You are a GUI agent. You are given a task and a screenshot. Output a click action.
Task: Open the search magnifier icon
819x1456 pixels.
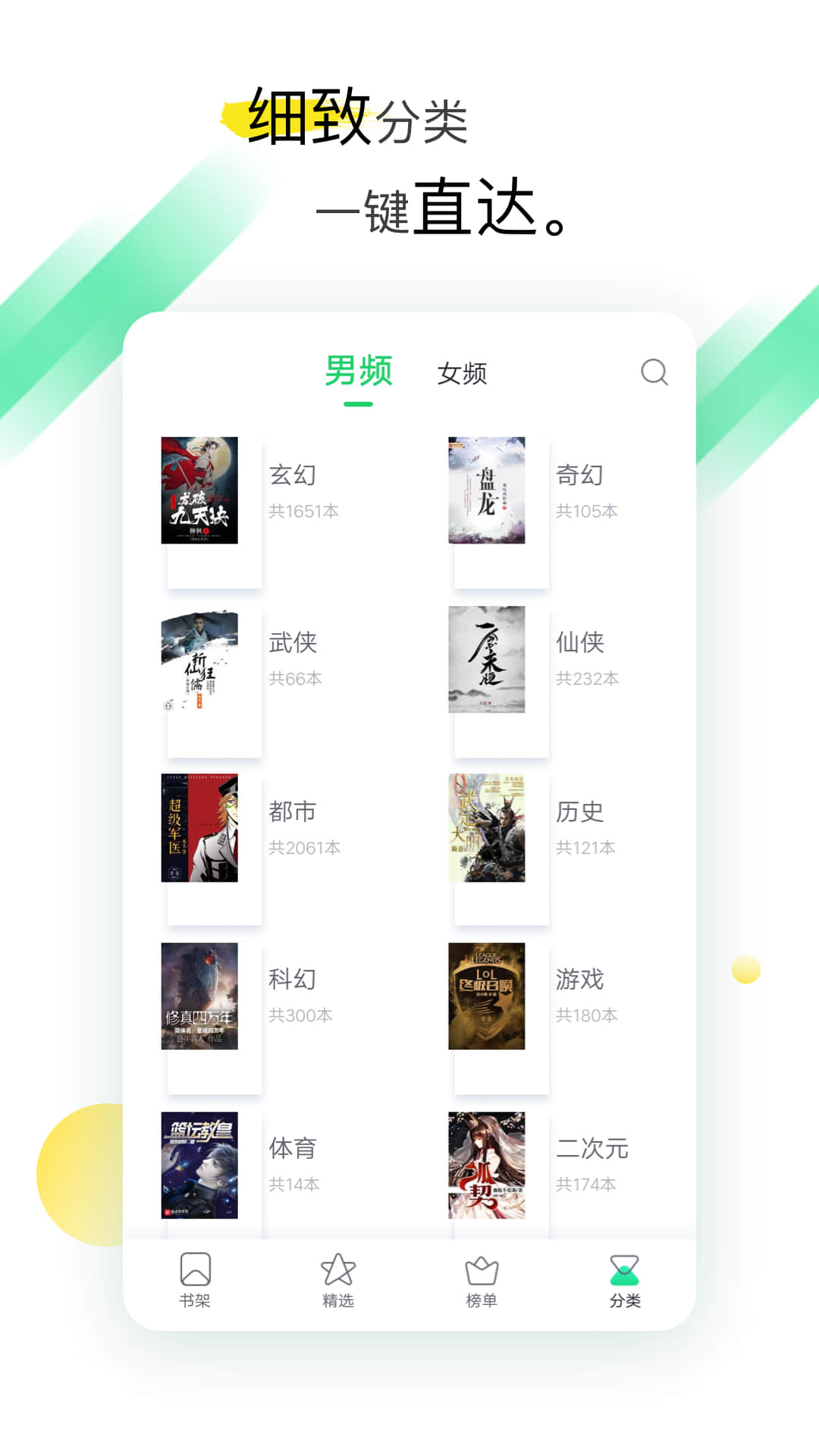[654, 372]
